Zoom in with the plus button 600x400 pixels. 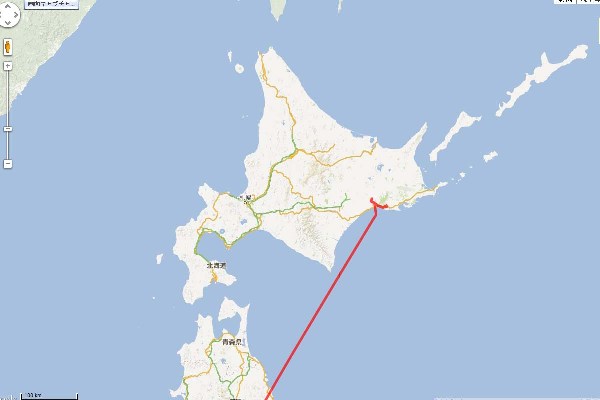(7, 66)
